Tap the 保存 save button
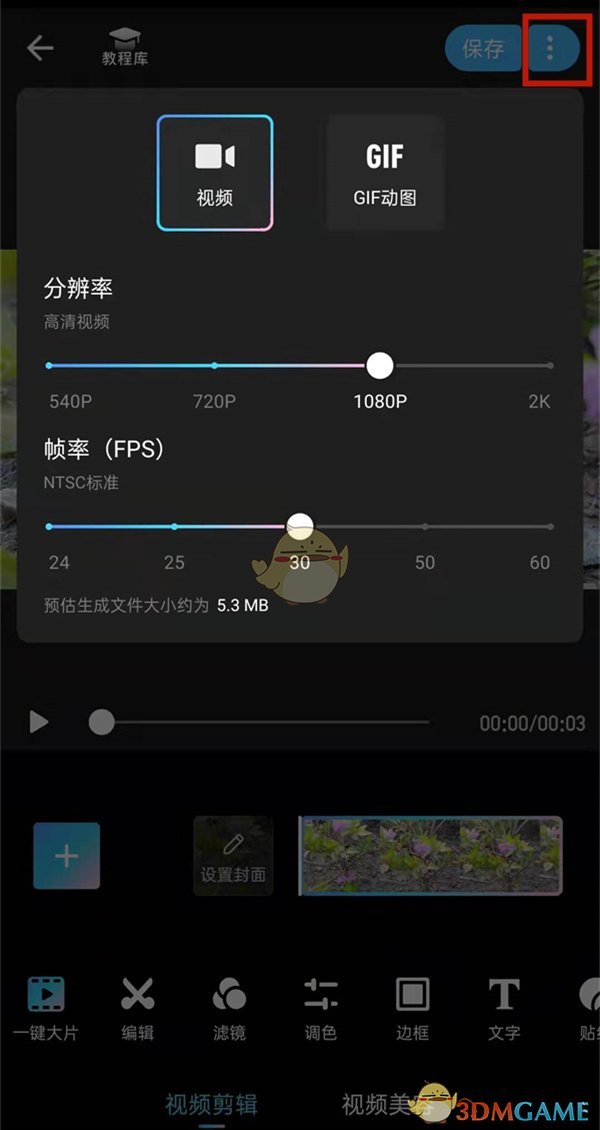 coord(483,48)
